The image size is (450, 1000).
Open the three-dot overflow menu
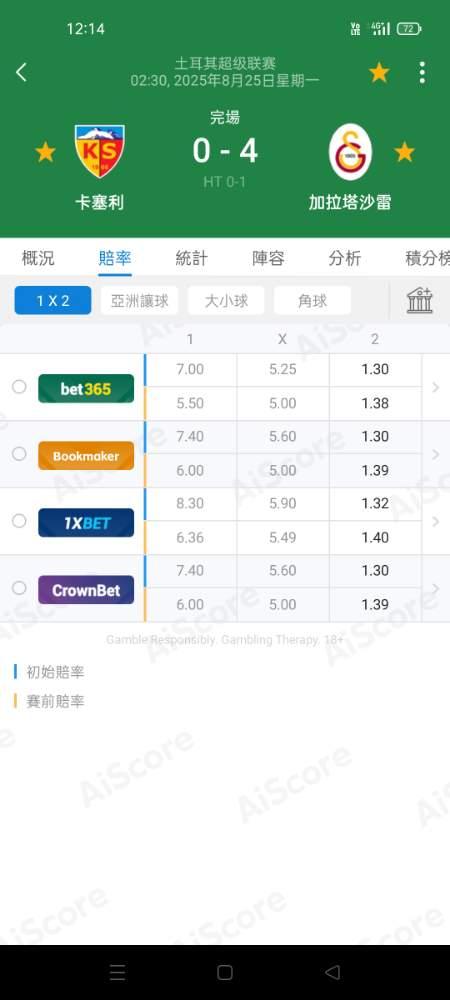(422, 73)
